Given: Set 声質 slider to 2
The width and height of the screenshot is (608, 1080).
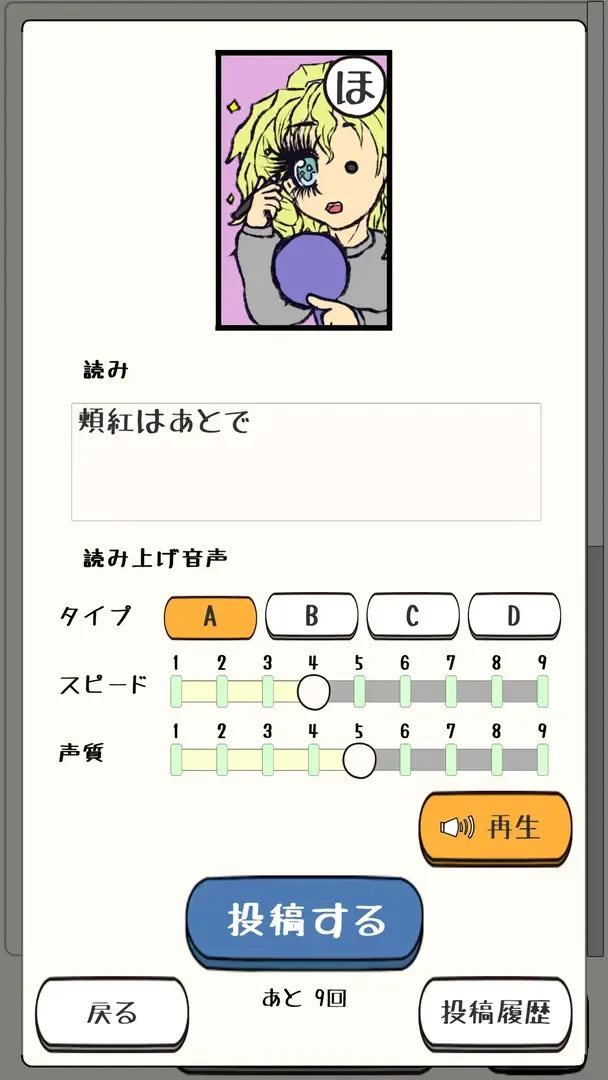Looking at the screenshot, I should pos(222,760).
